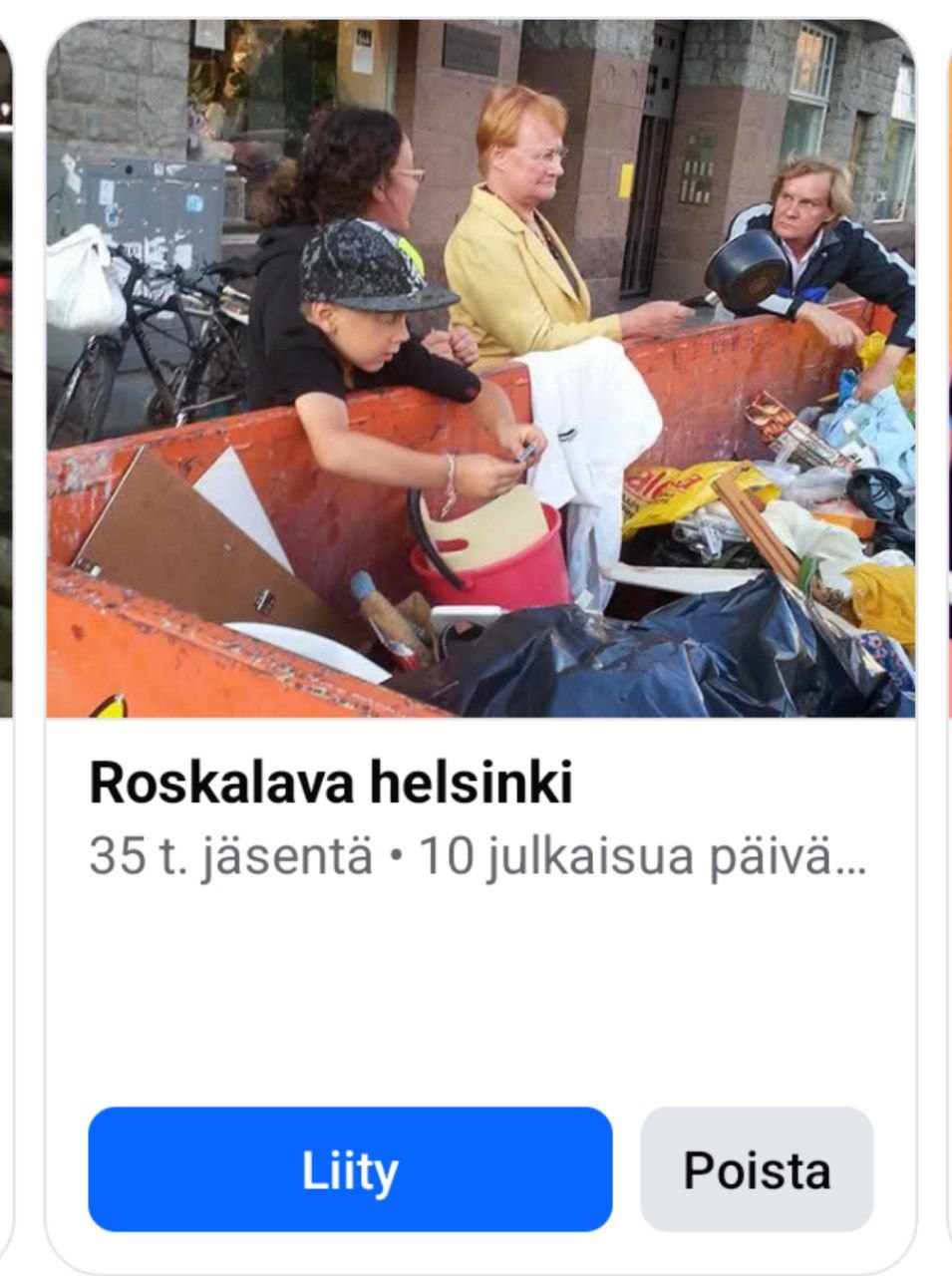
Task: Open the Roskalava helsinki group card
Action: pos(331,783)
